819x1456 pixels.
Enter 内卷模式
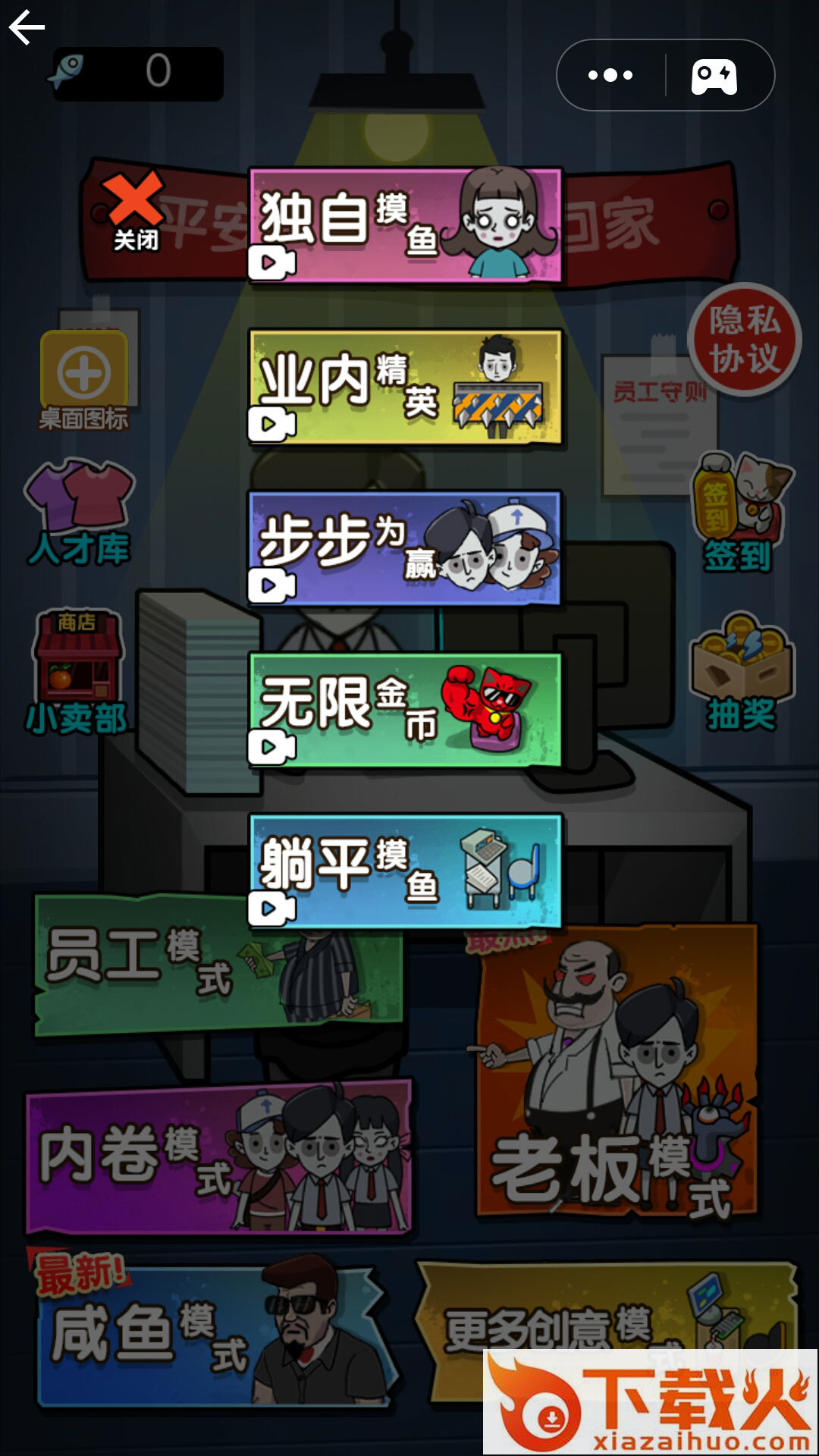point(218,1158)
